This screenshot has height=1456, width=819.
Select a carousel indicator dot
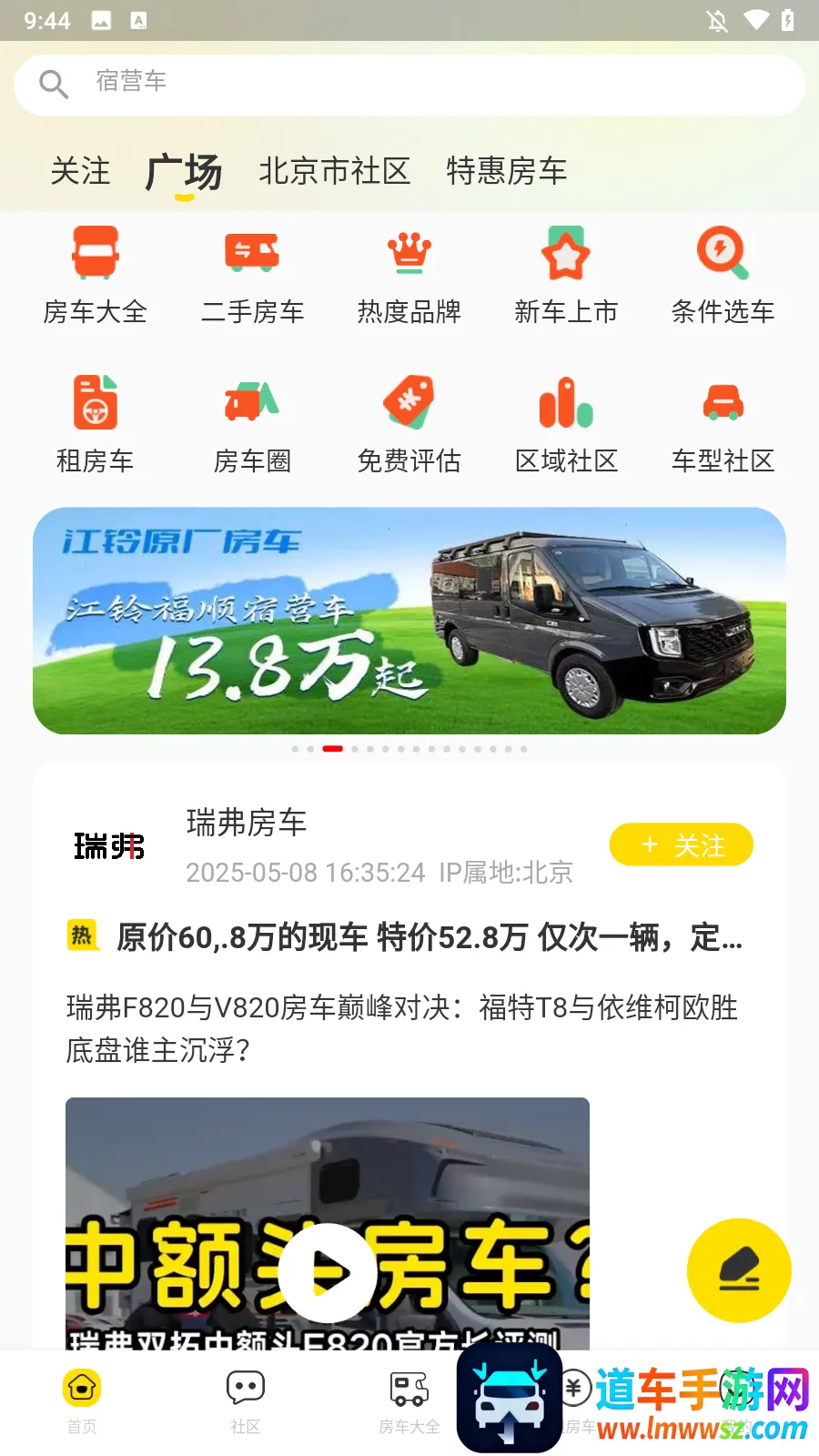333,749
